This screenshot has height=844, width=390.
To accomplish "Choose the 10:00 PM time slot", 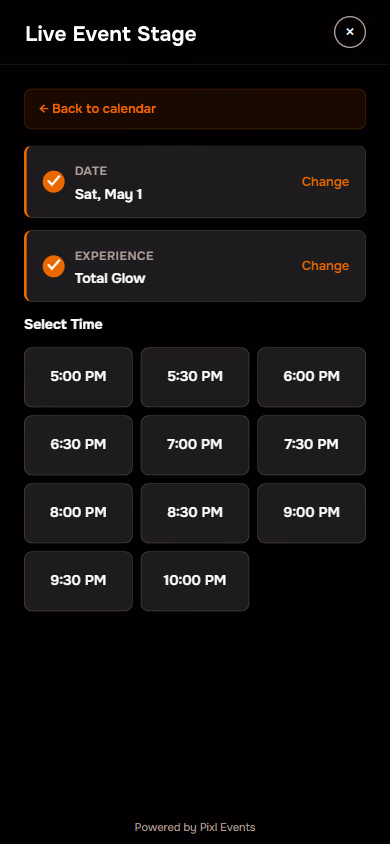I will [195, 581].
